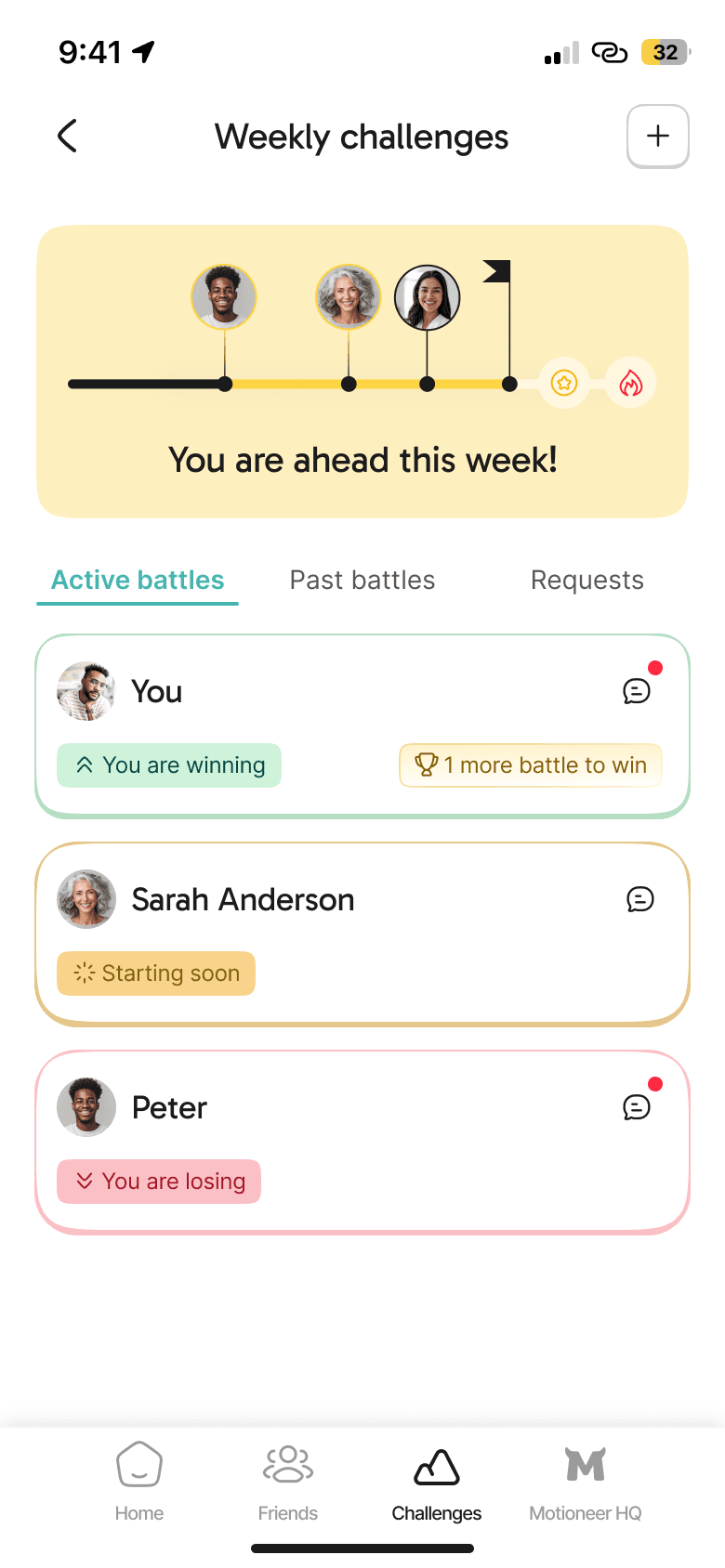Open chat with Sarah Anderson
This screenshot has height=1568, width=725.
pyautogui.click(x=640, y=899)
